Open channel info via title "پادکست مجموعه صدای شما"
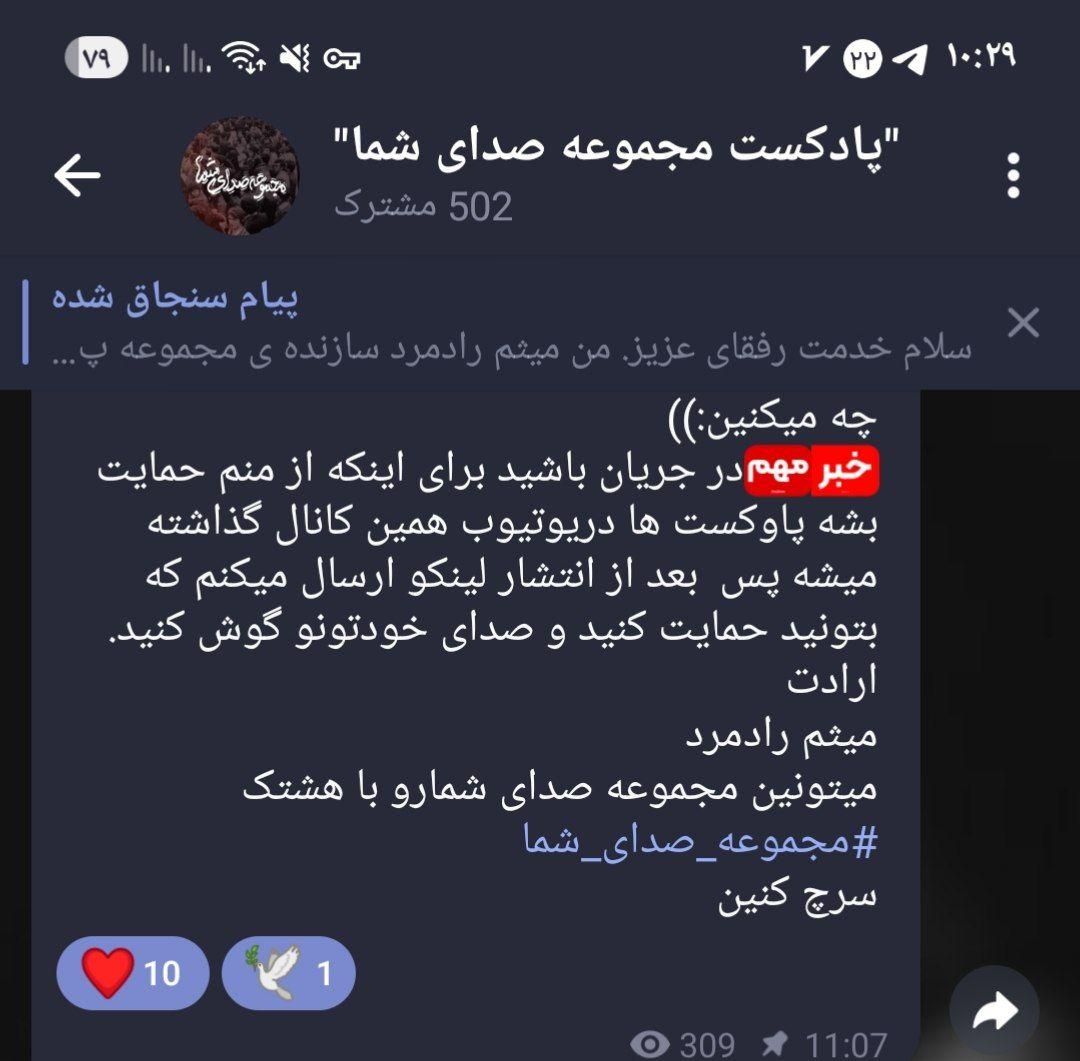This screenshot has width=1080, height=1061. click(x=617, y=150)
